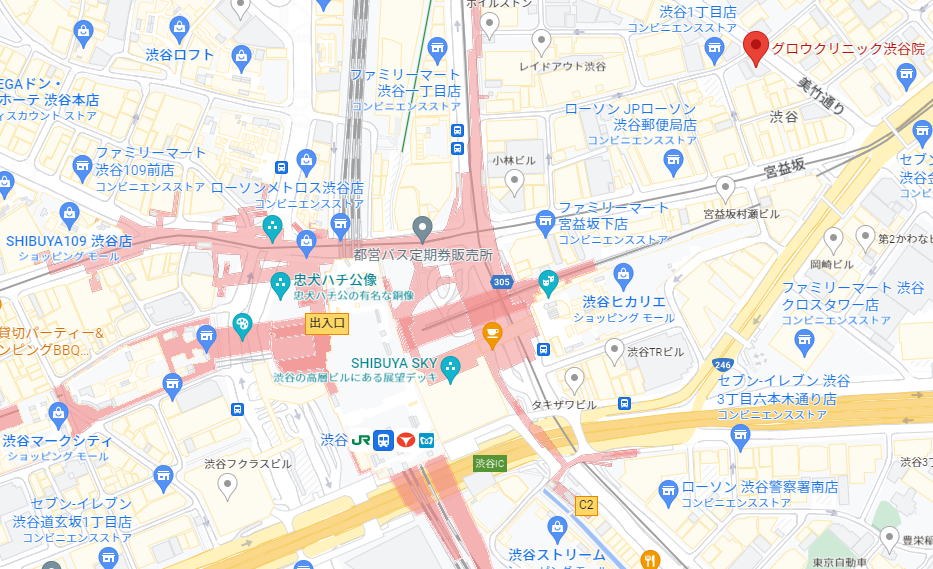Viewport: 933px width, 569px height.
Task: Tap the red pin for グロウクリニック渋谷院
Action: coord(756,47)
